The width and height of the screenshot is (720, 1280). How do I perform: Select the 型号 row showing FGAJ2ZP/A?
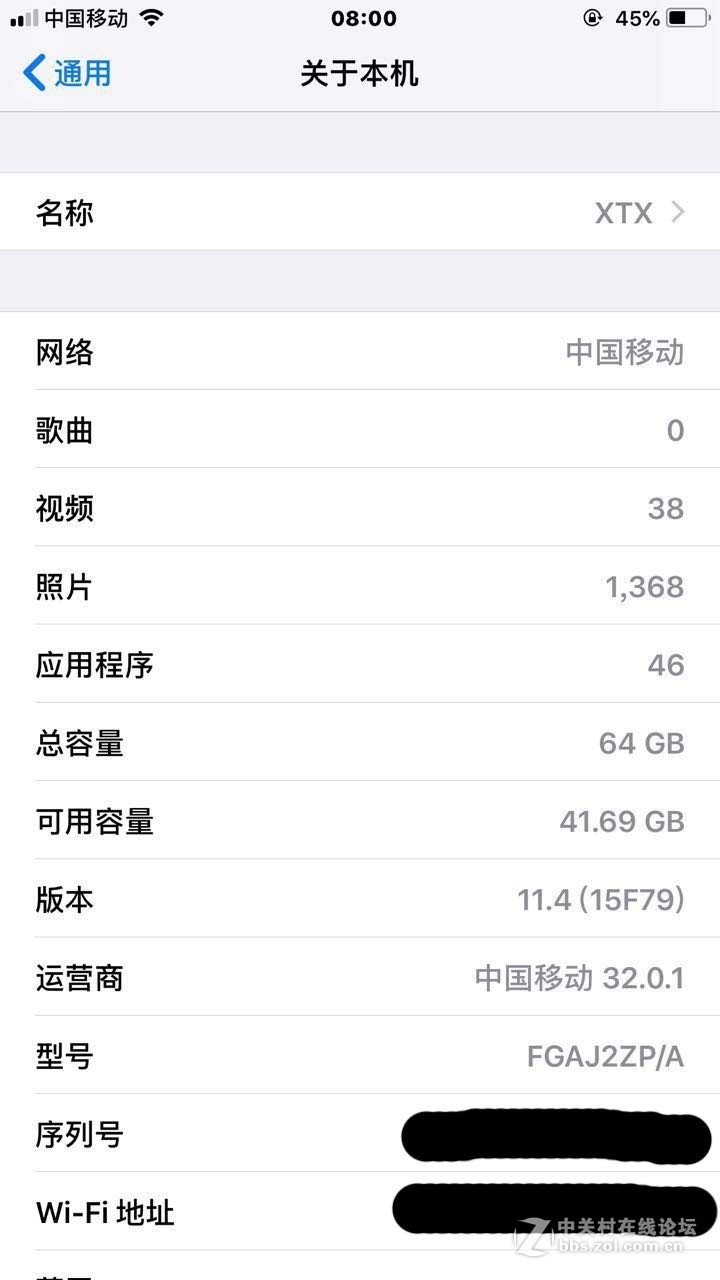coord(360,1056)
